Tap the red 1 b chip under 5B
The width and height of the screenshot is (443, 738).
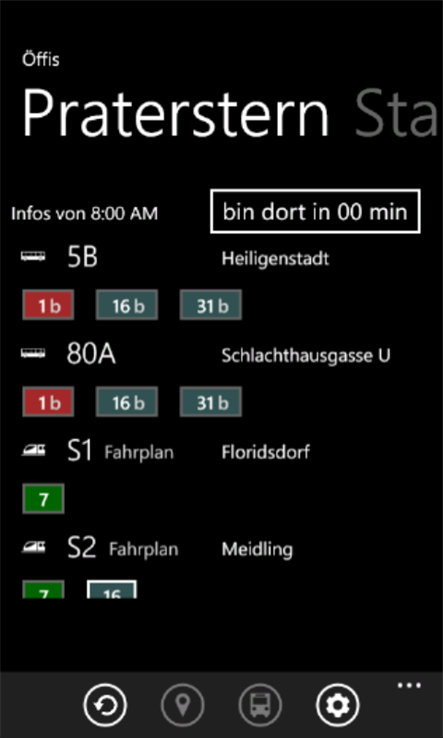click(48, 305)
